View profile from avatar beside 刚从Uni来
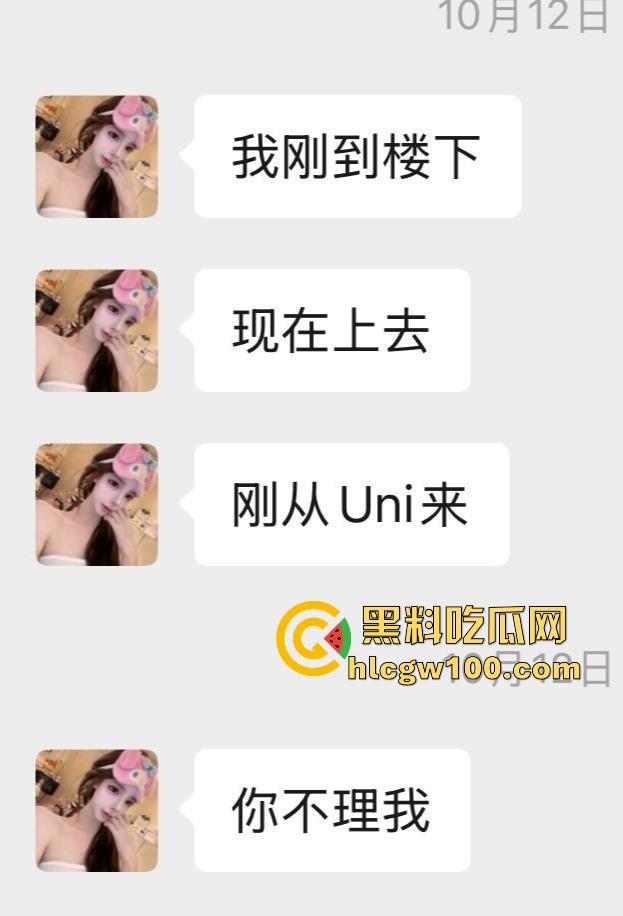623x916 pixels. tap(97, 504)
